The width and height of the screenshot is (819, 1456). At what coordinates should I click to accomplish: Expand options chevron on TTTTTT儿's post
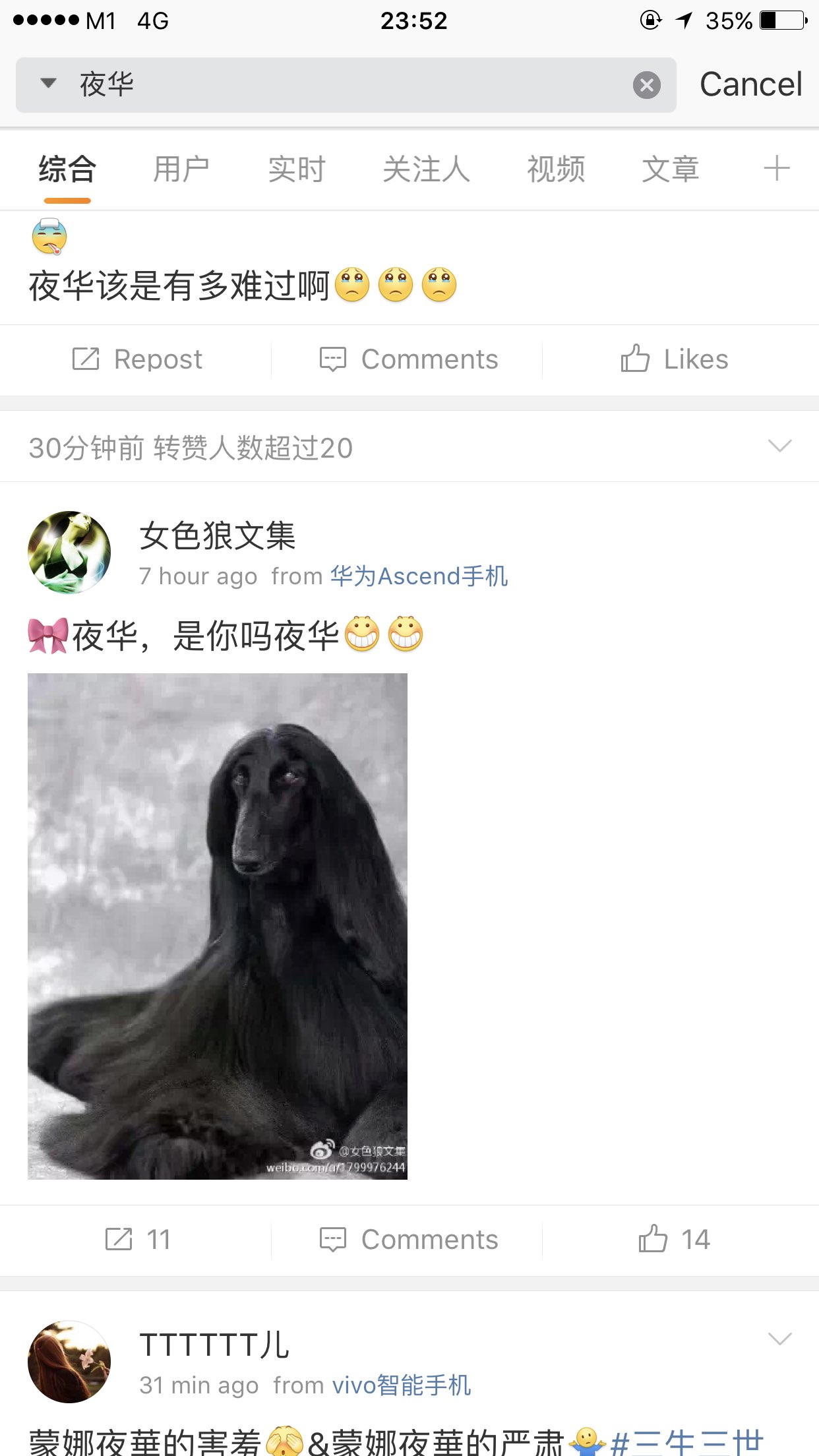click(x=779, y=1339)
